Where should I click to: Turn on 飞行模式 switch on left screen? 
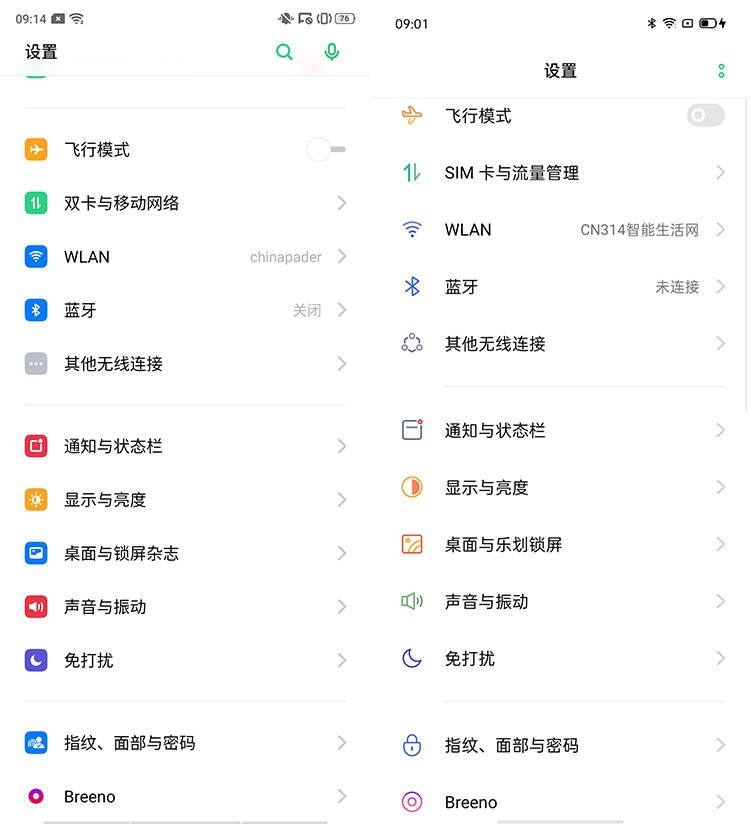click(327, 149)
